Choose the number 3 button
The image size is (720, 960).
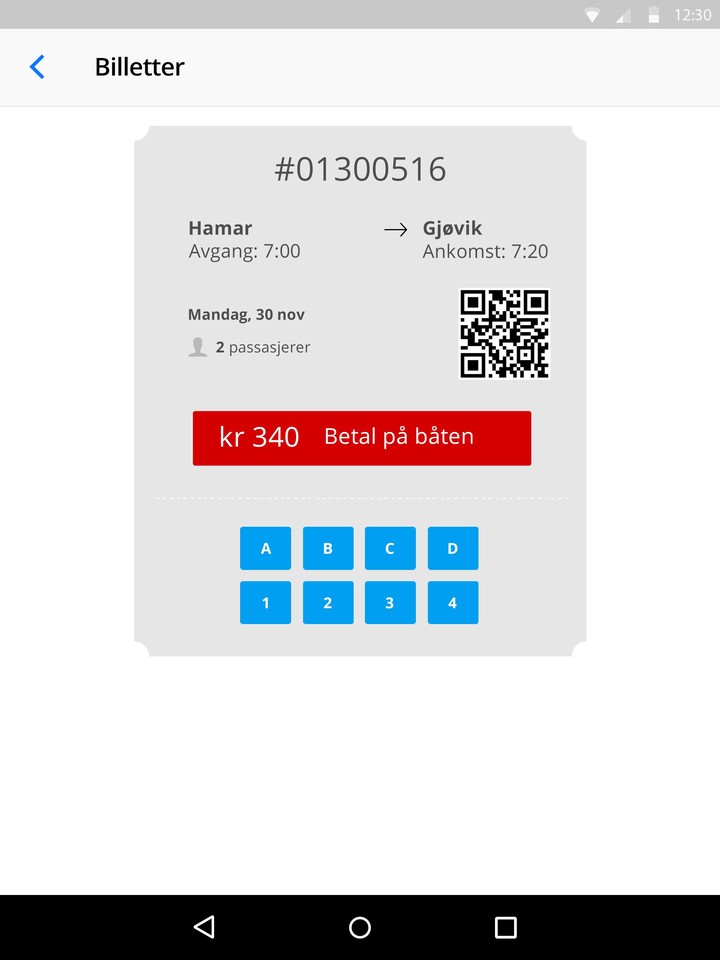tap(390, 603)
